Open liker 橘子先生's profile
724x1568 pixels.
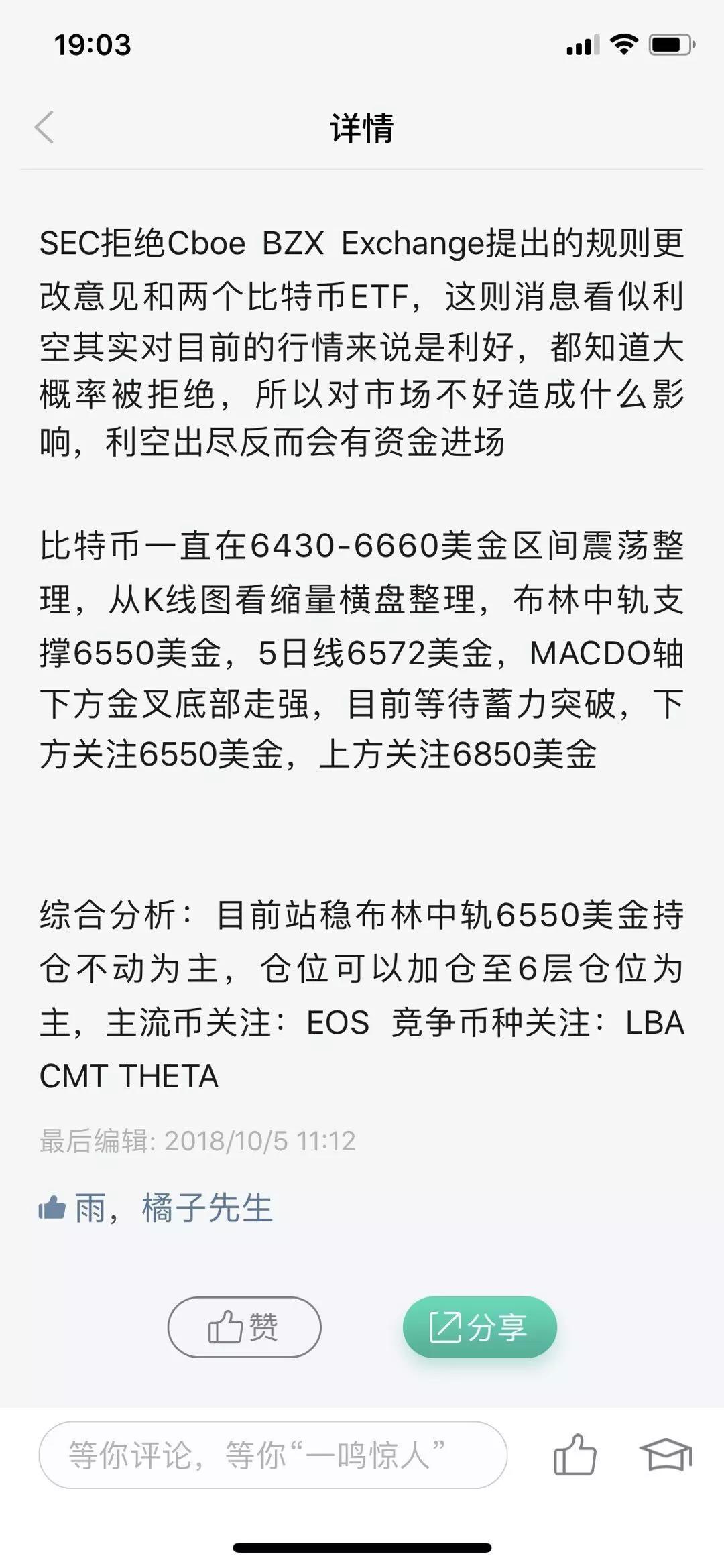pos(207,1208)
